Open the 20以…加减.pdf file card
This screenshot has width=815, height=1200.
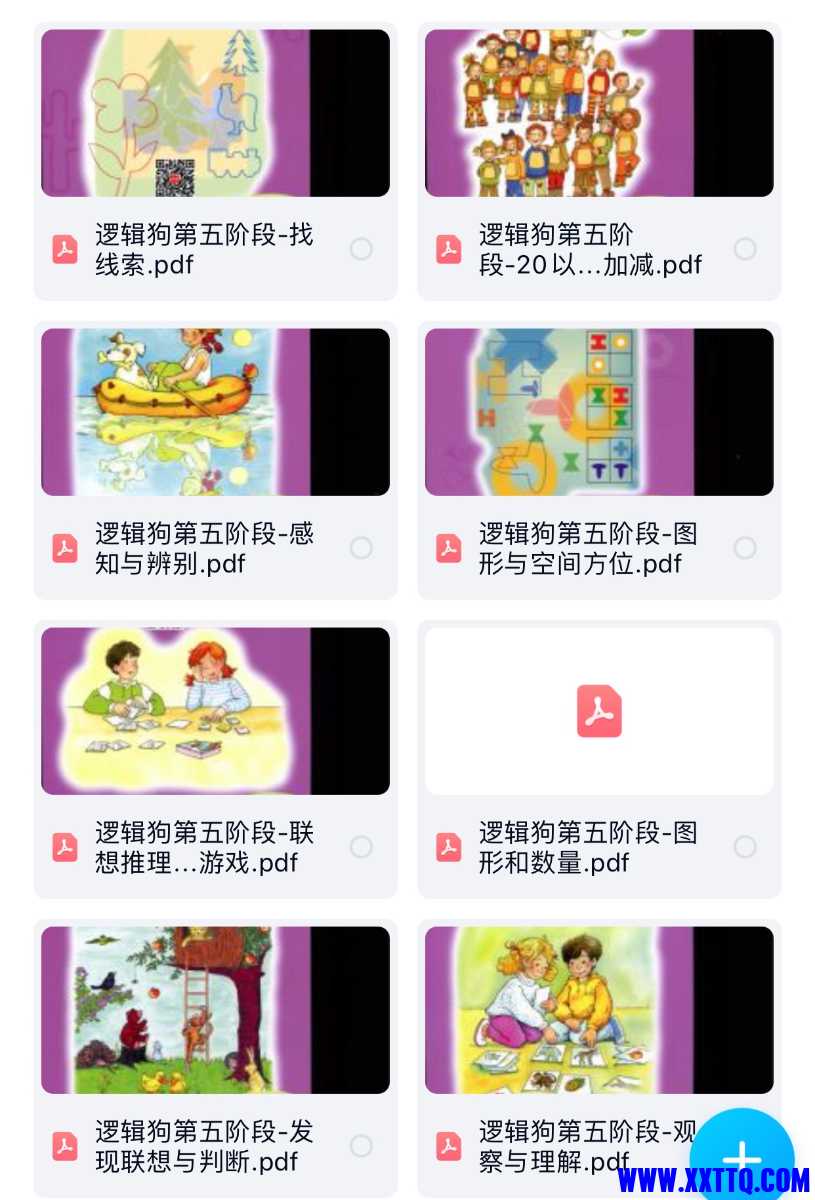(599, 113)
